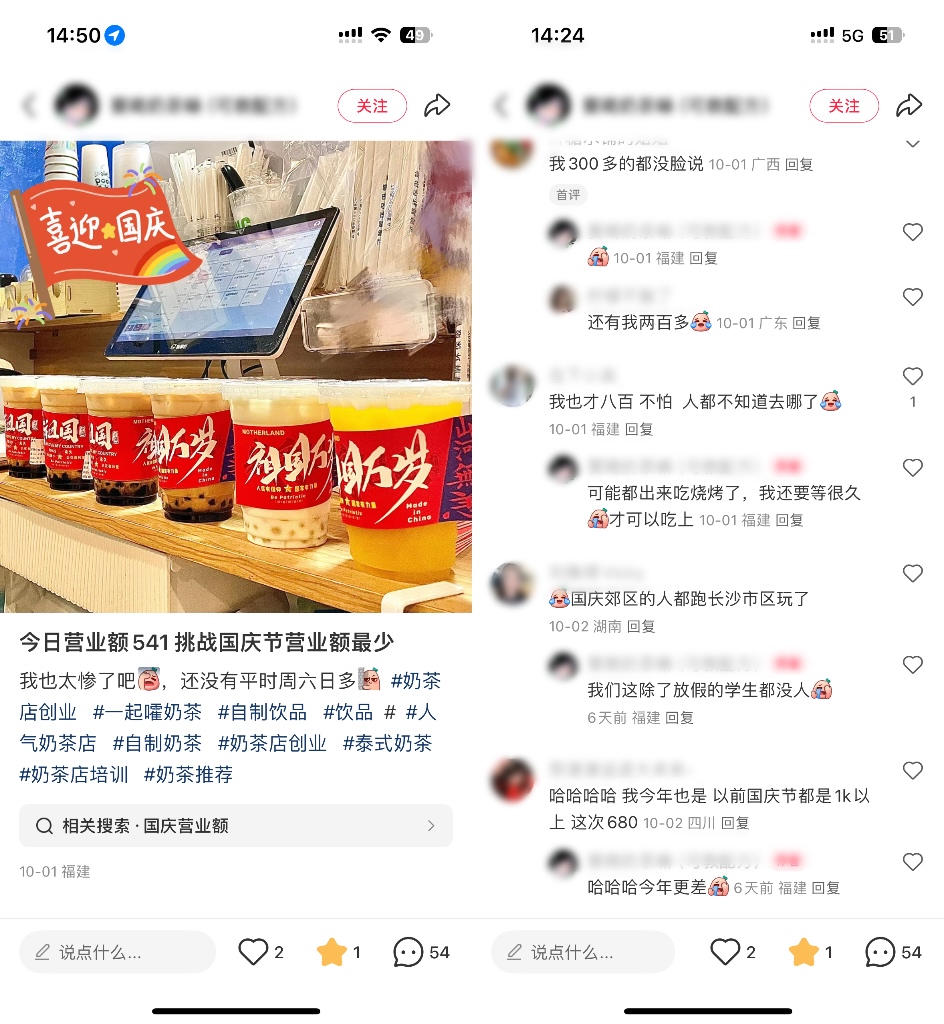Like the comment 还有我两百多
Viewport: 944px width, 1024px height.
pyautogui.click(x=912, y=297)
